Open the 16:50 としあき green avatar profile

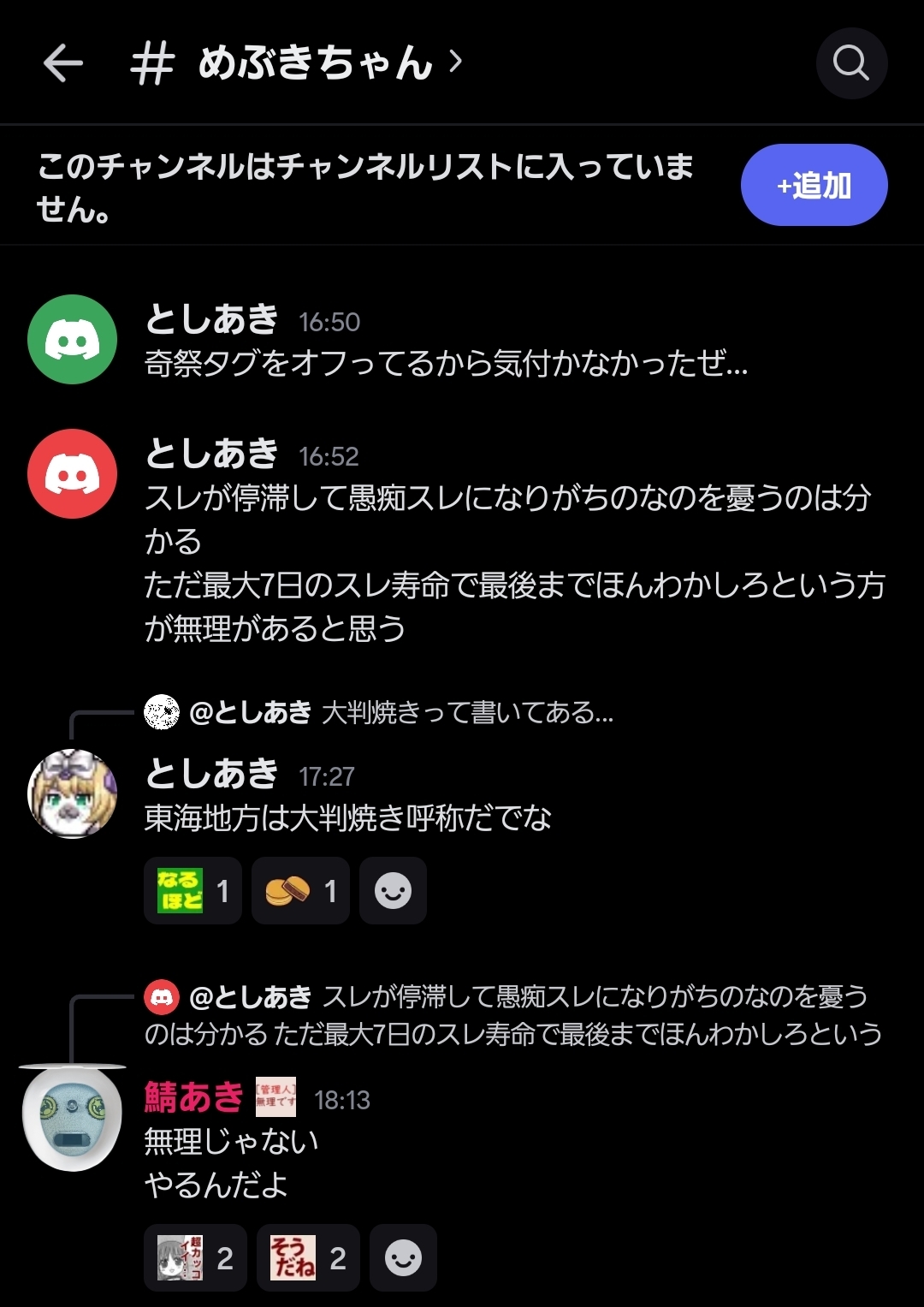[72, 339]
